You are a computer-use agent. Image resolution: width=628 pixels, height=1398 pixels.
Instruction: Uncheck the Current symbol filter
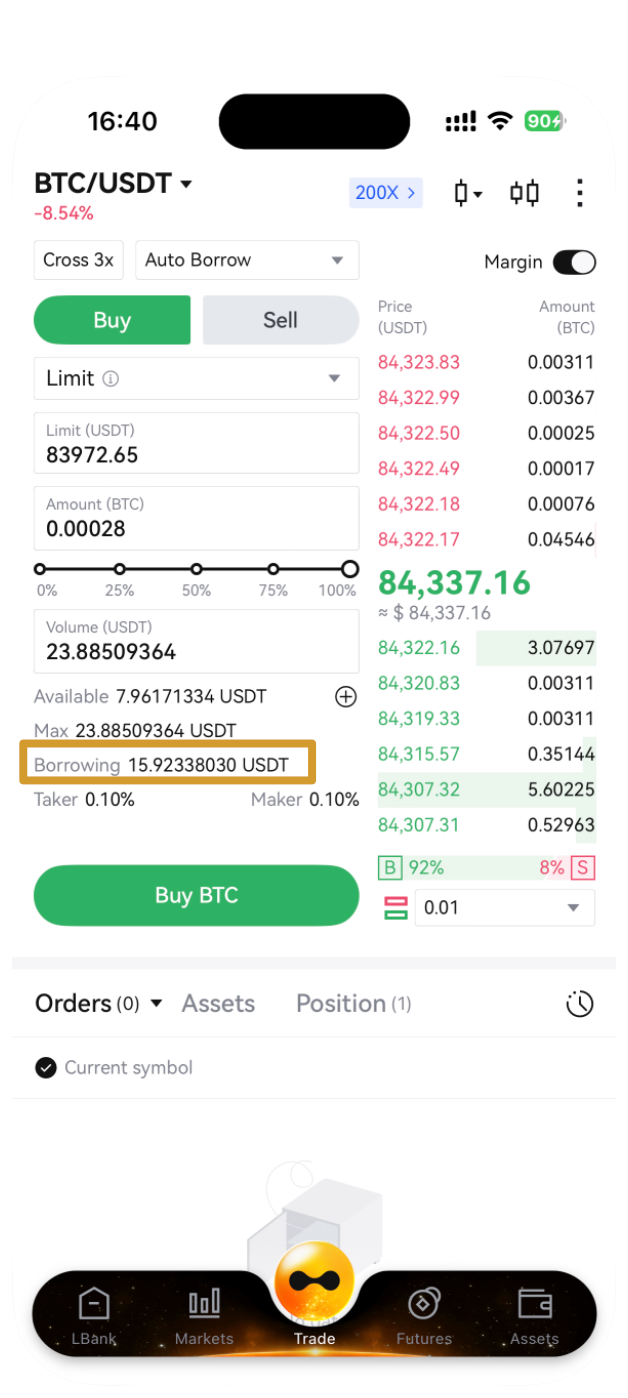coord(46,1068)
